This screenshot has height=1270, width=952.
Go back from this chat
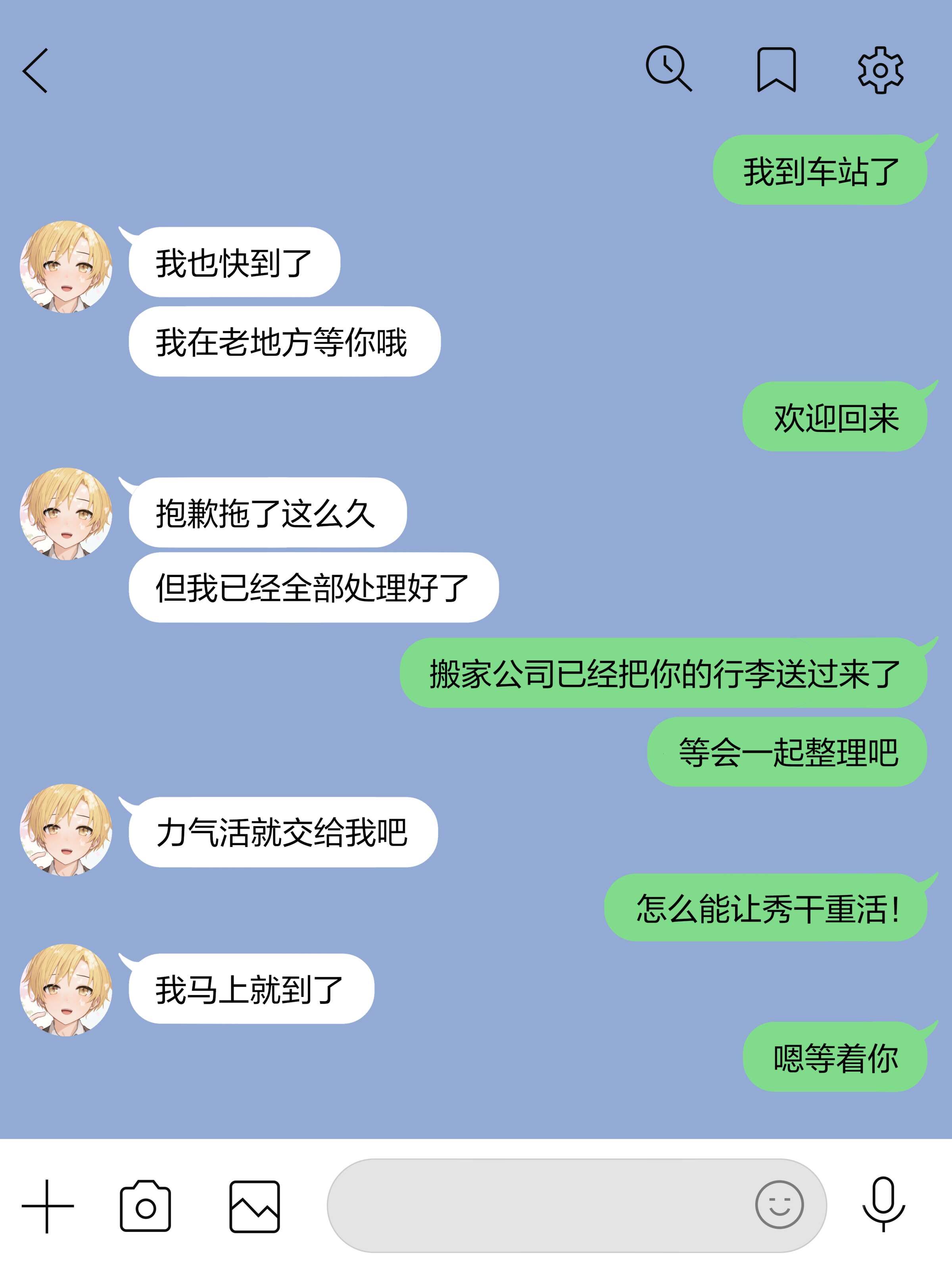pos(35,71)
